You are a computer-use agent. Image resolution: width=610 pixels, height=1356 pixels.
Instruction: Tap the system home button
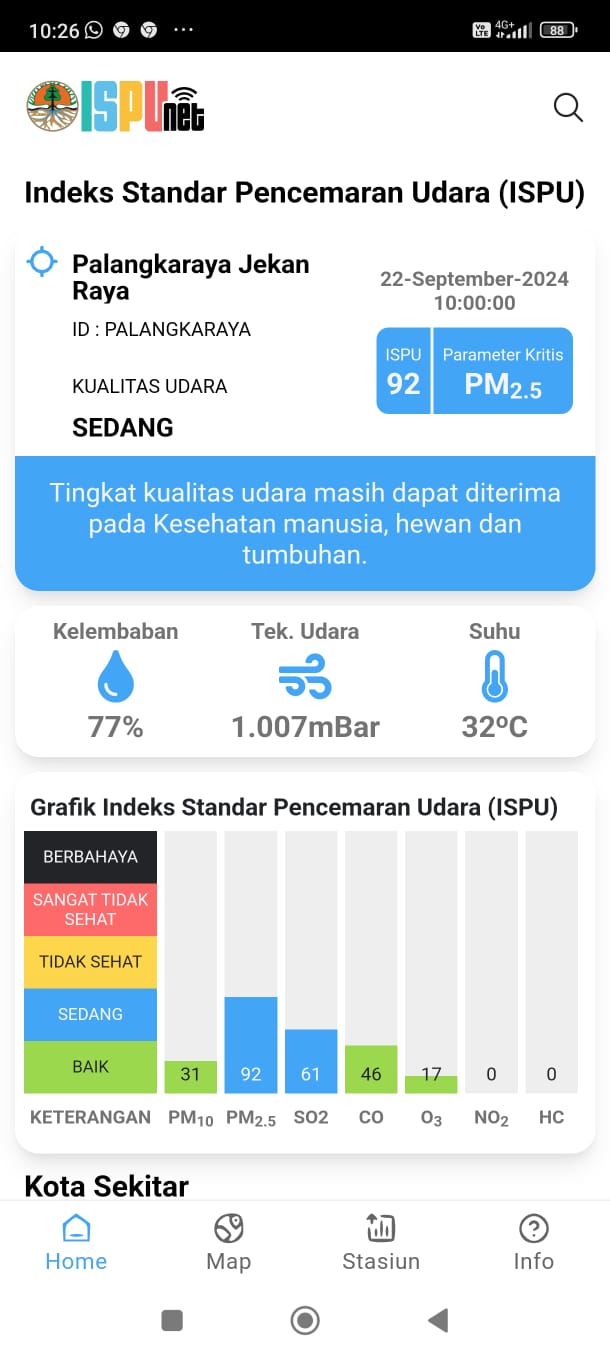tap(305, 1321)
